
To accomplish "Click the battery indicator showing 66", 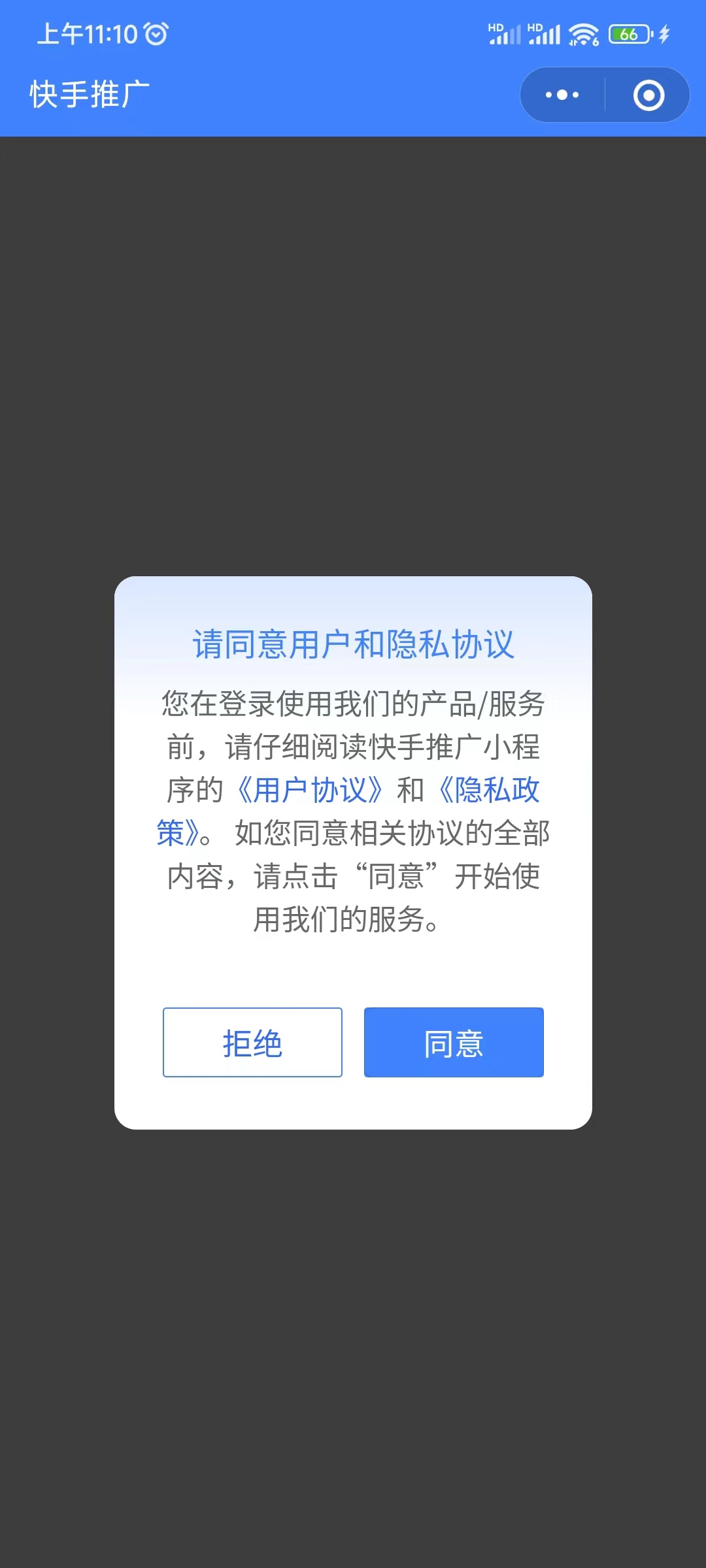I will pos(629,34).
